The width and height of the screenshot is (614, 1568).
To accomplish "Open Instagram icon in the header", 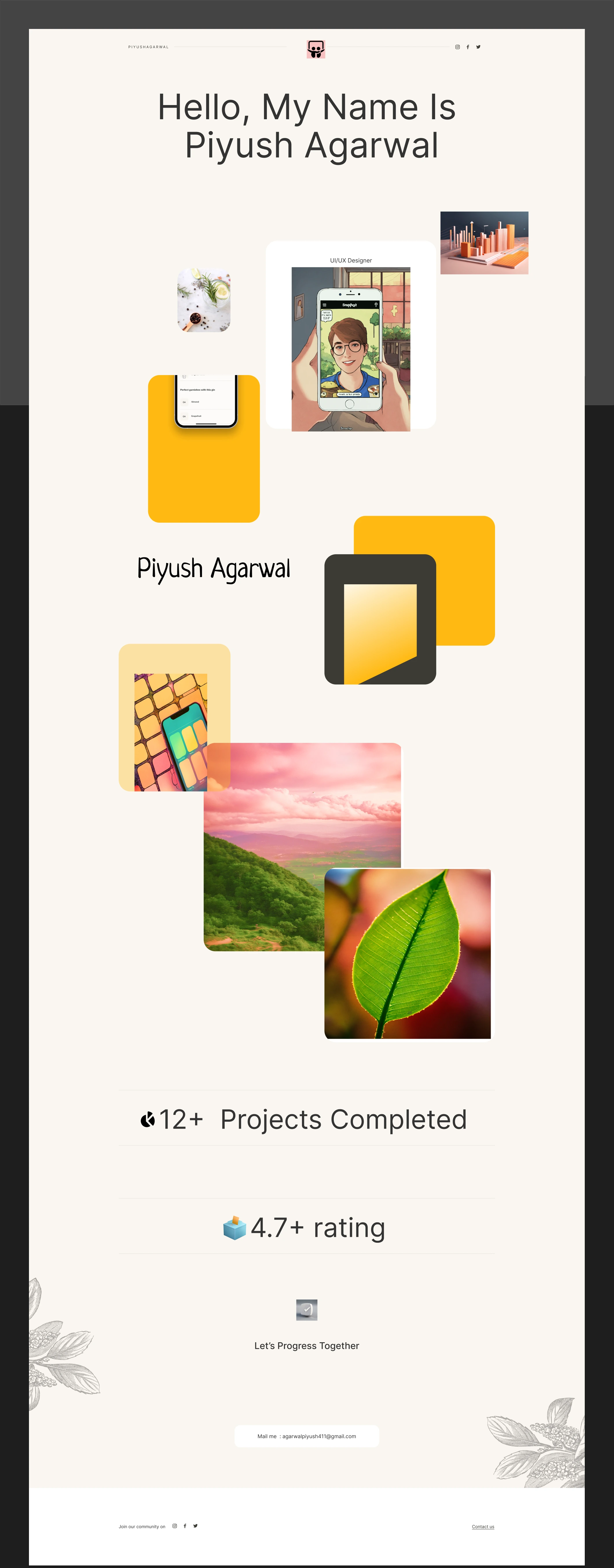I will point(457,47).
